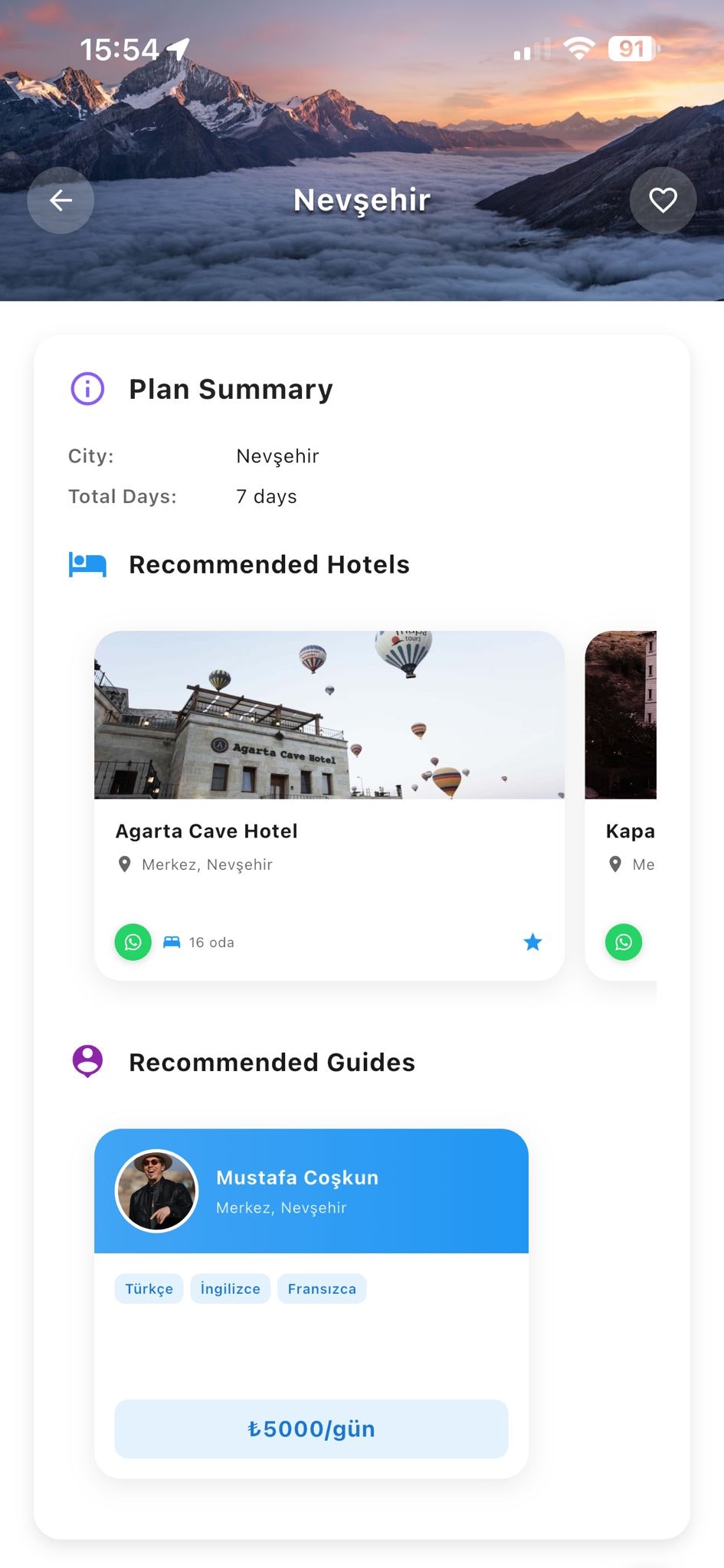Image resolution: width=724 pixels, height=1568 pixels.
Task: Select the ₺5000/gün guide price button
Action: (311, 1429)
